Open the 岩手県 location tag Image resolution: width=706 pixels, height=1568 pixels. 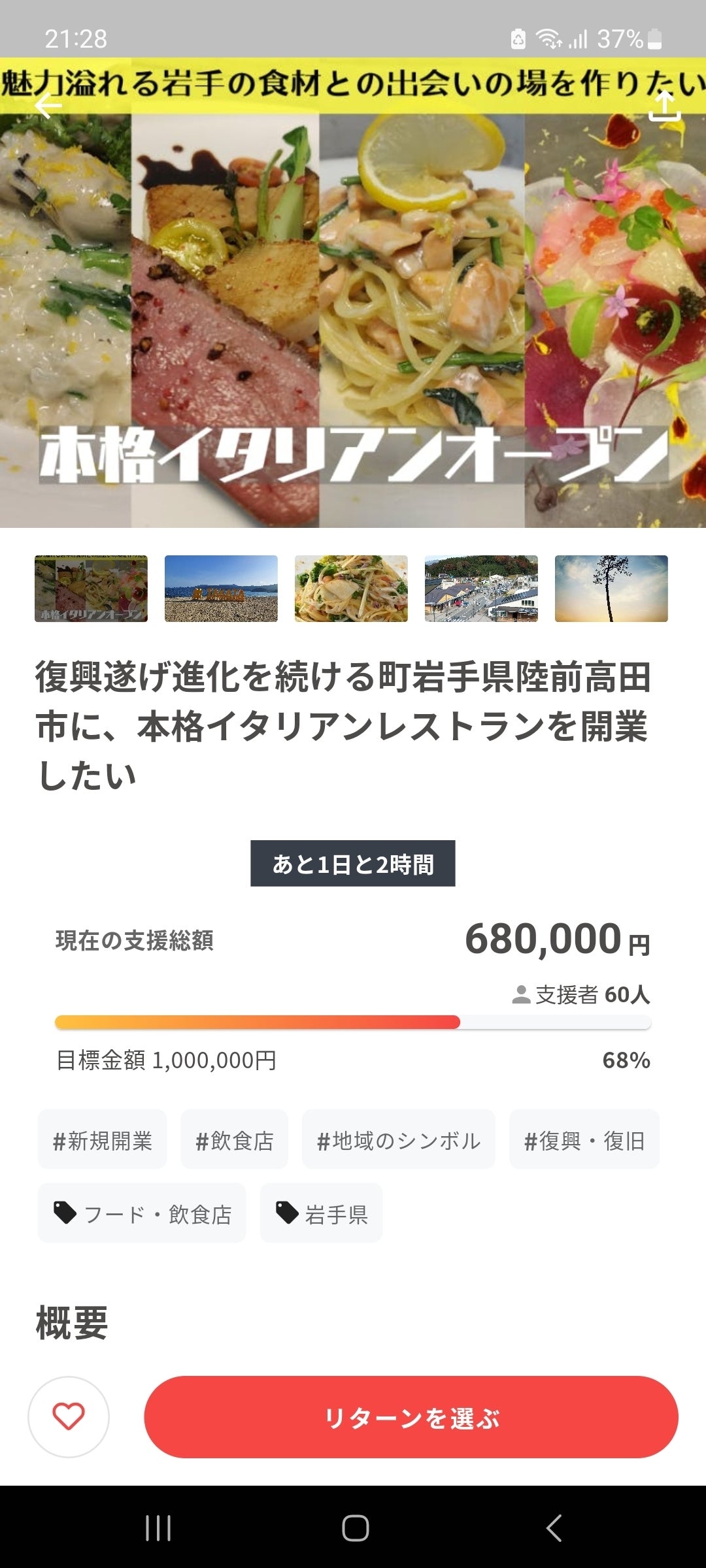pyautogui.click(x=321, y=1214)
